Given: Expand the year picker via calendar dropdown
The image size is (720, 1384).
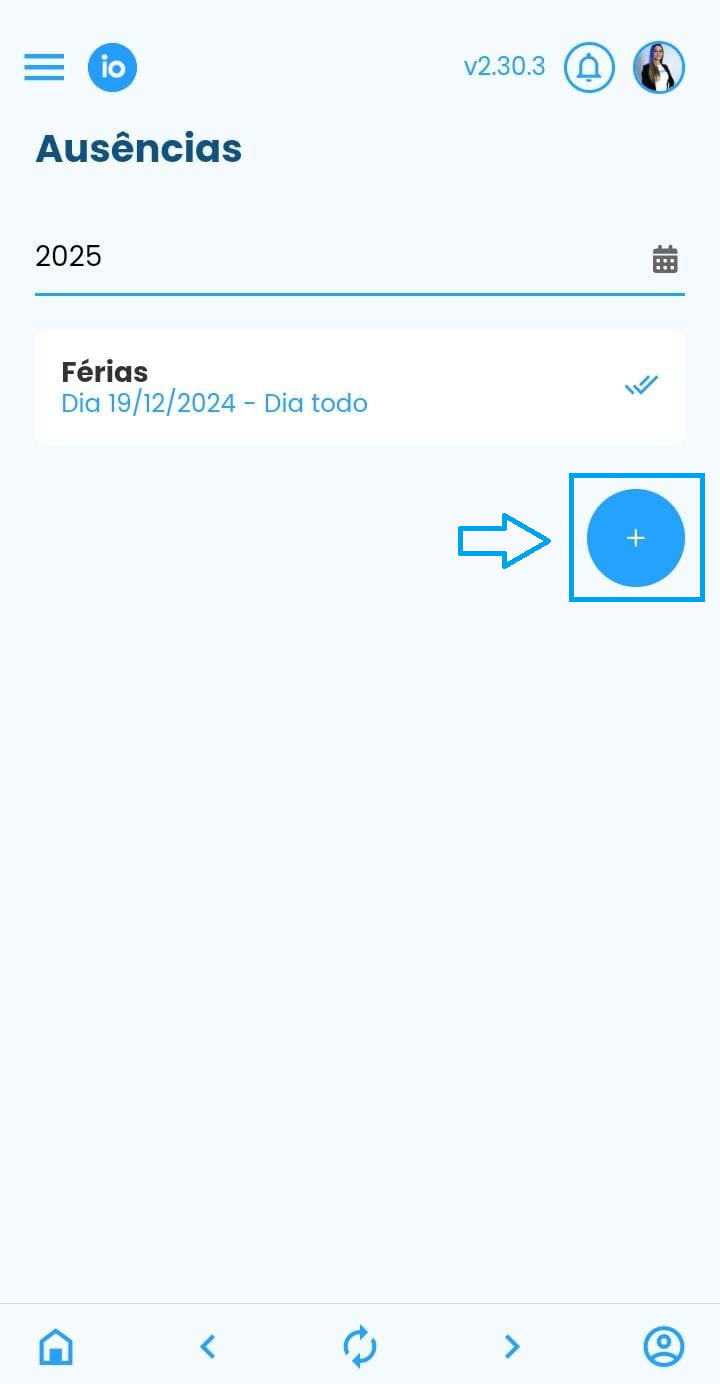Looking at the screenshot, I should click(x=665, y=258).
